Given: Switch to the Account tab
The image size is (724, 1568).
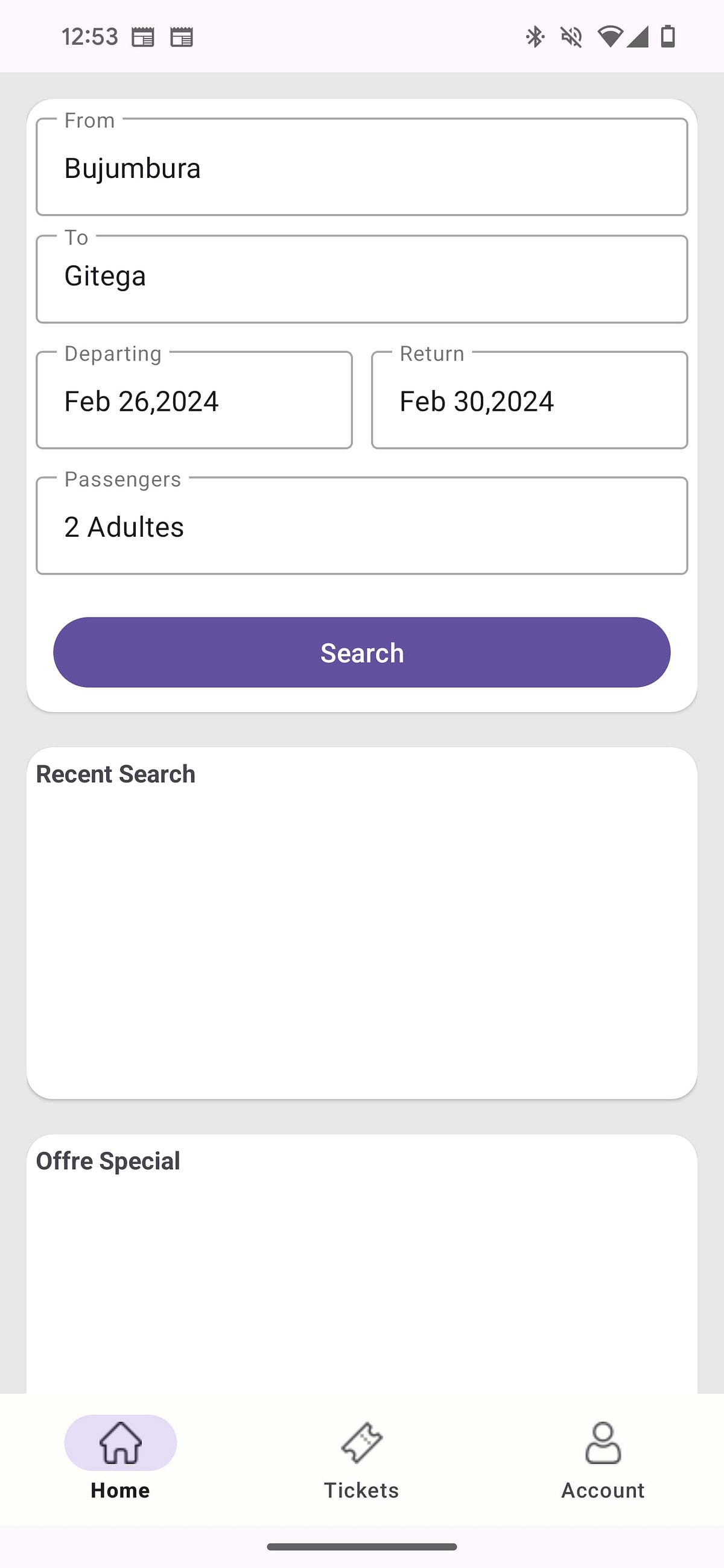Looking at the screenshot, I should [x=602, y=1461].
